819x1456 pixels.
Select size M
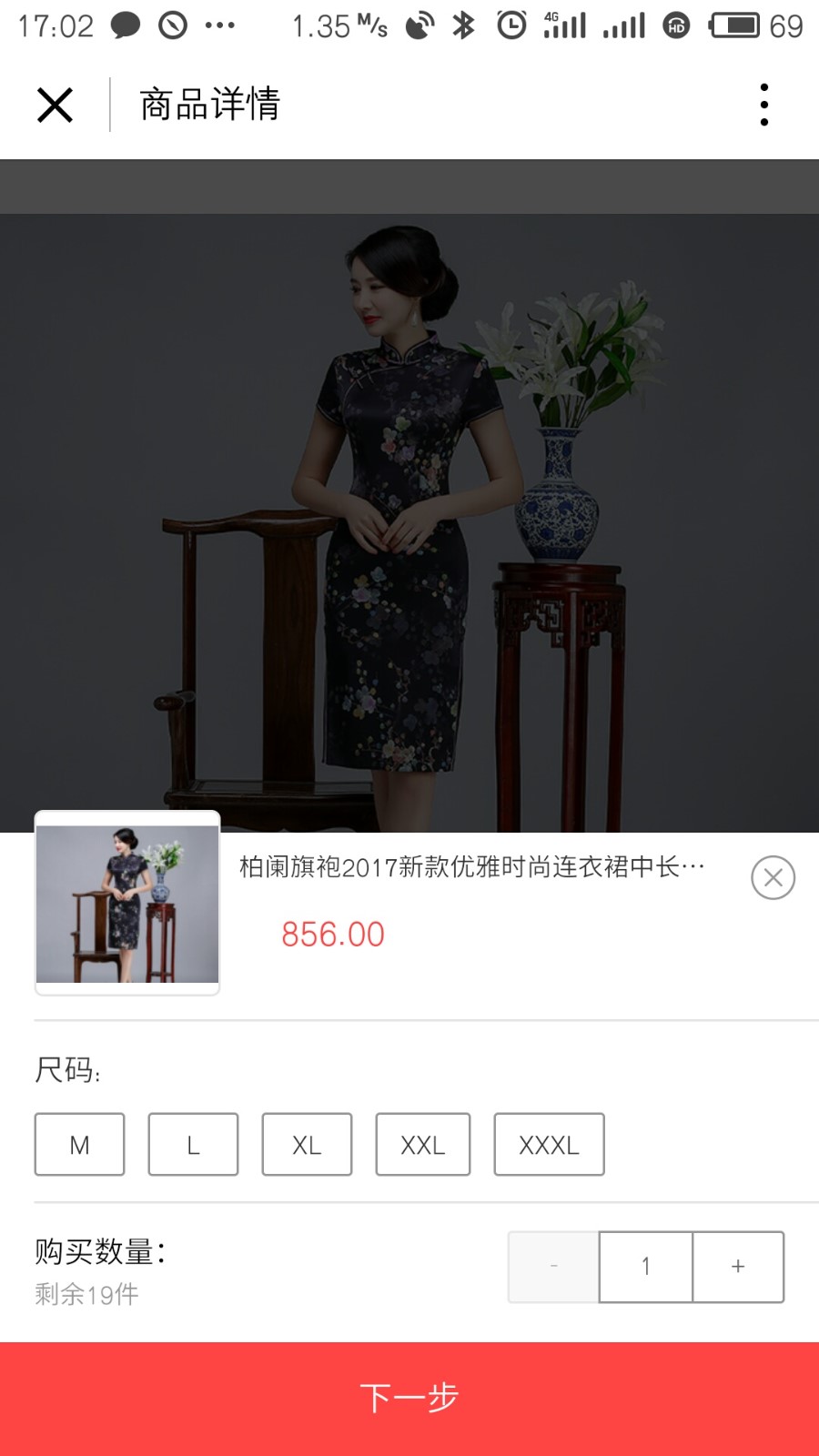click(79, 1144)
